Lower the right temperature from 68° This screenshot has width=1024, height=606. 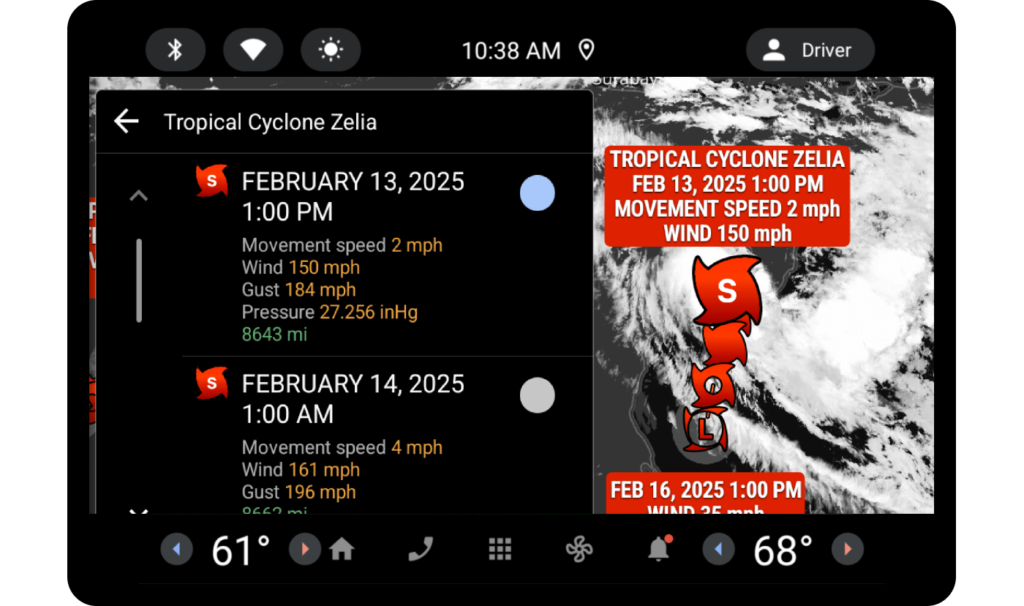[x=718, y=549]
